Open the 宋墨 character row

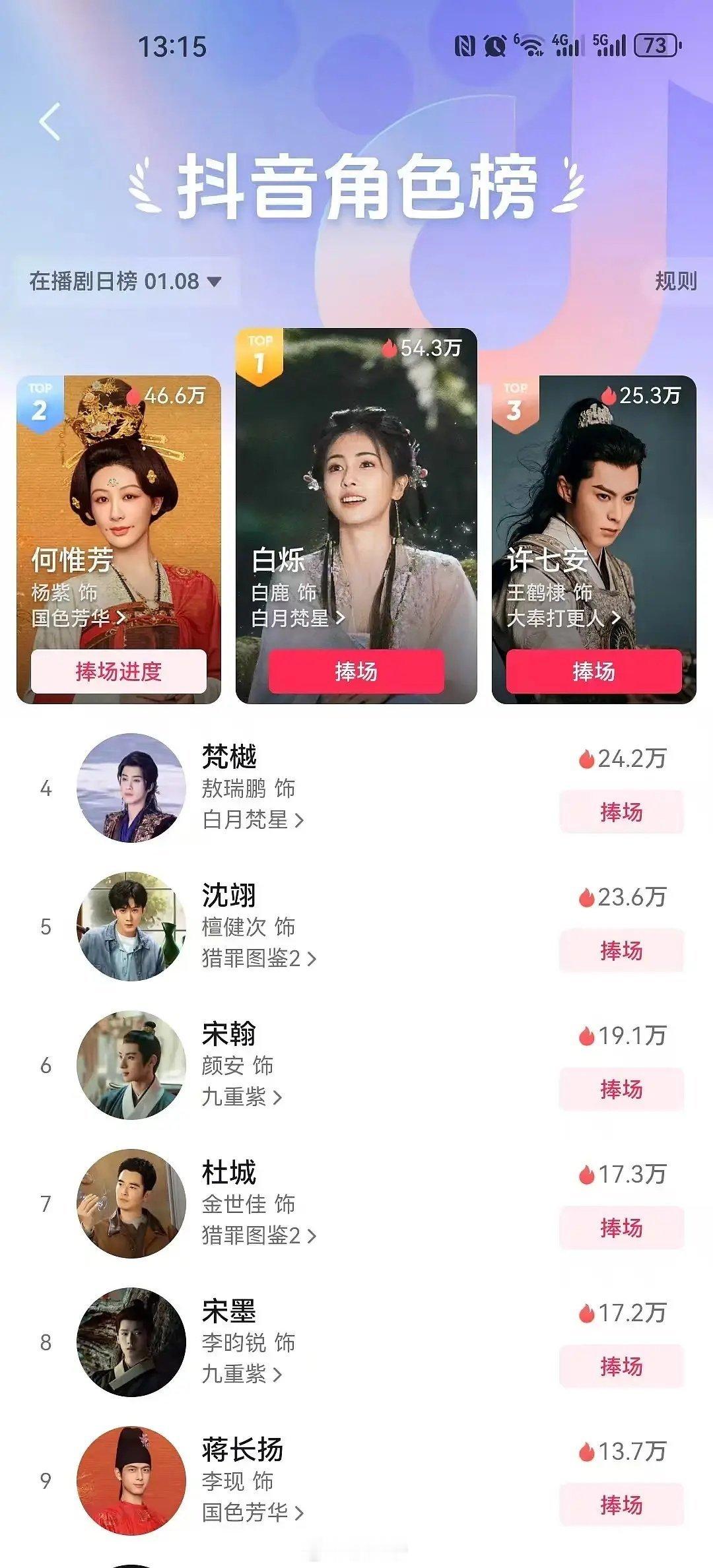pyautogui.click(x=356, y=1342)
